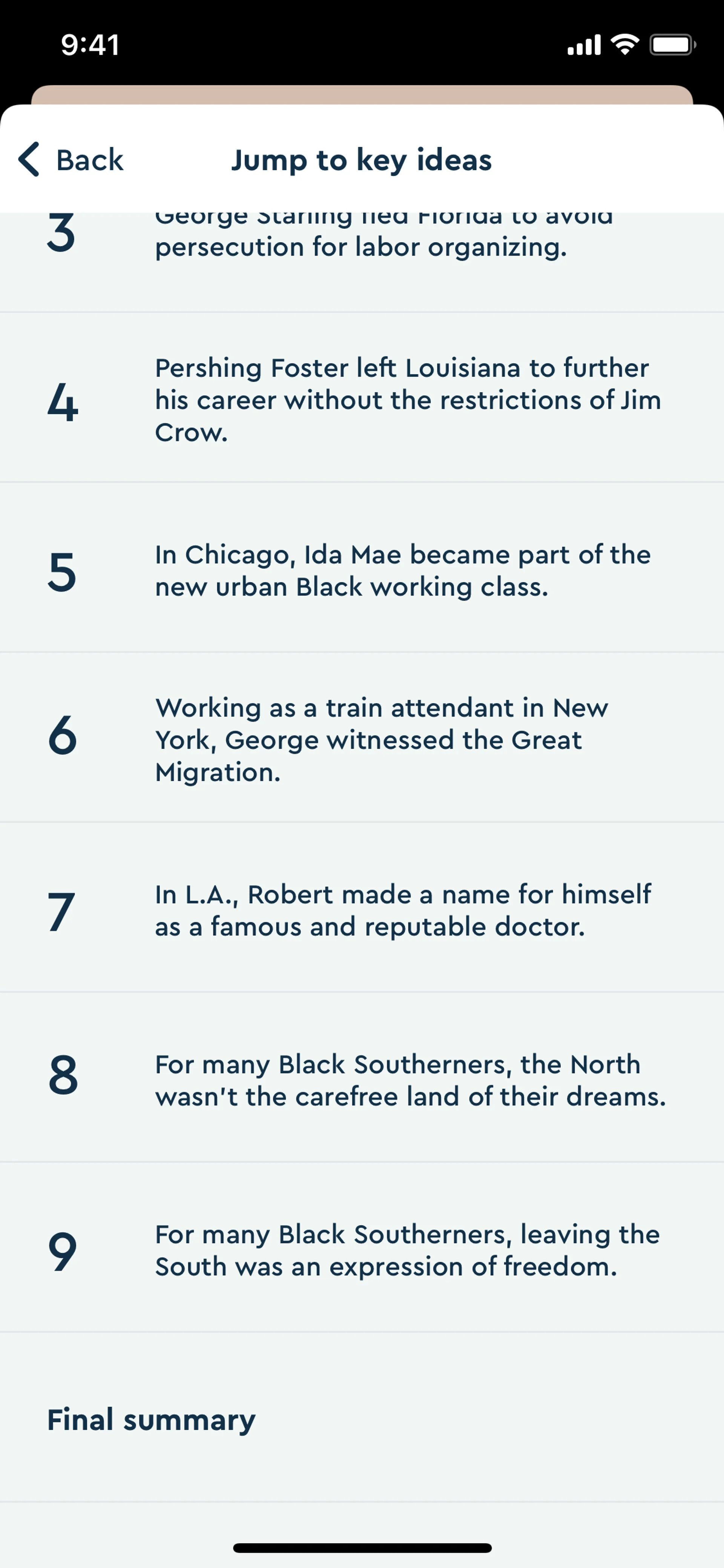The width and height of the screenshot is (724, 1568).
Task: Select key idea 5 about Ida Mae in Chicago
Action: [x=361, y=570]
